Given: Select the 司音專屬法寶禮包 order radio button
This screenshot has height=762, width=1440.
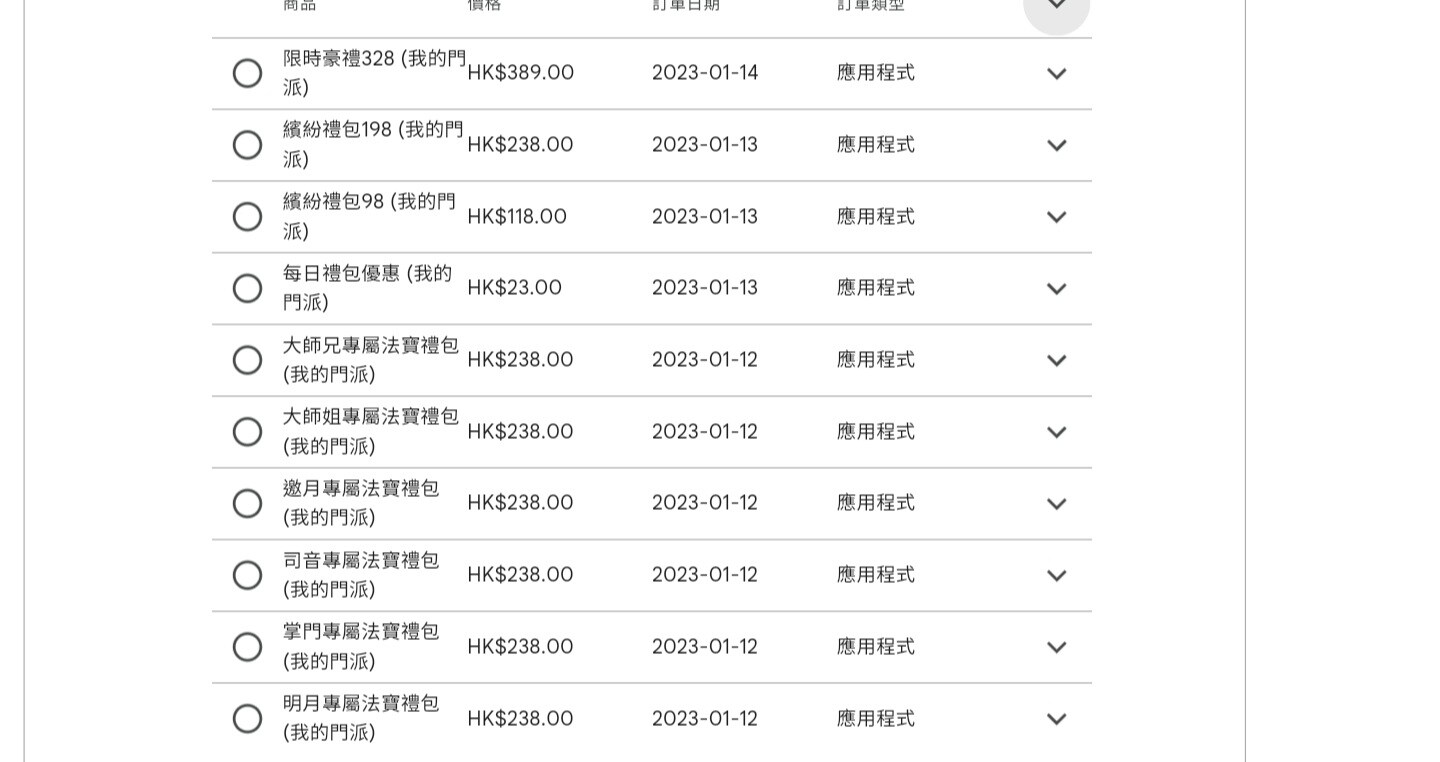Looking at the screenshot, I should point(247,576).
